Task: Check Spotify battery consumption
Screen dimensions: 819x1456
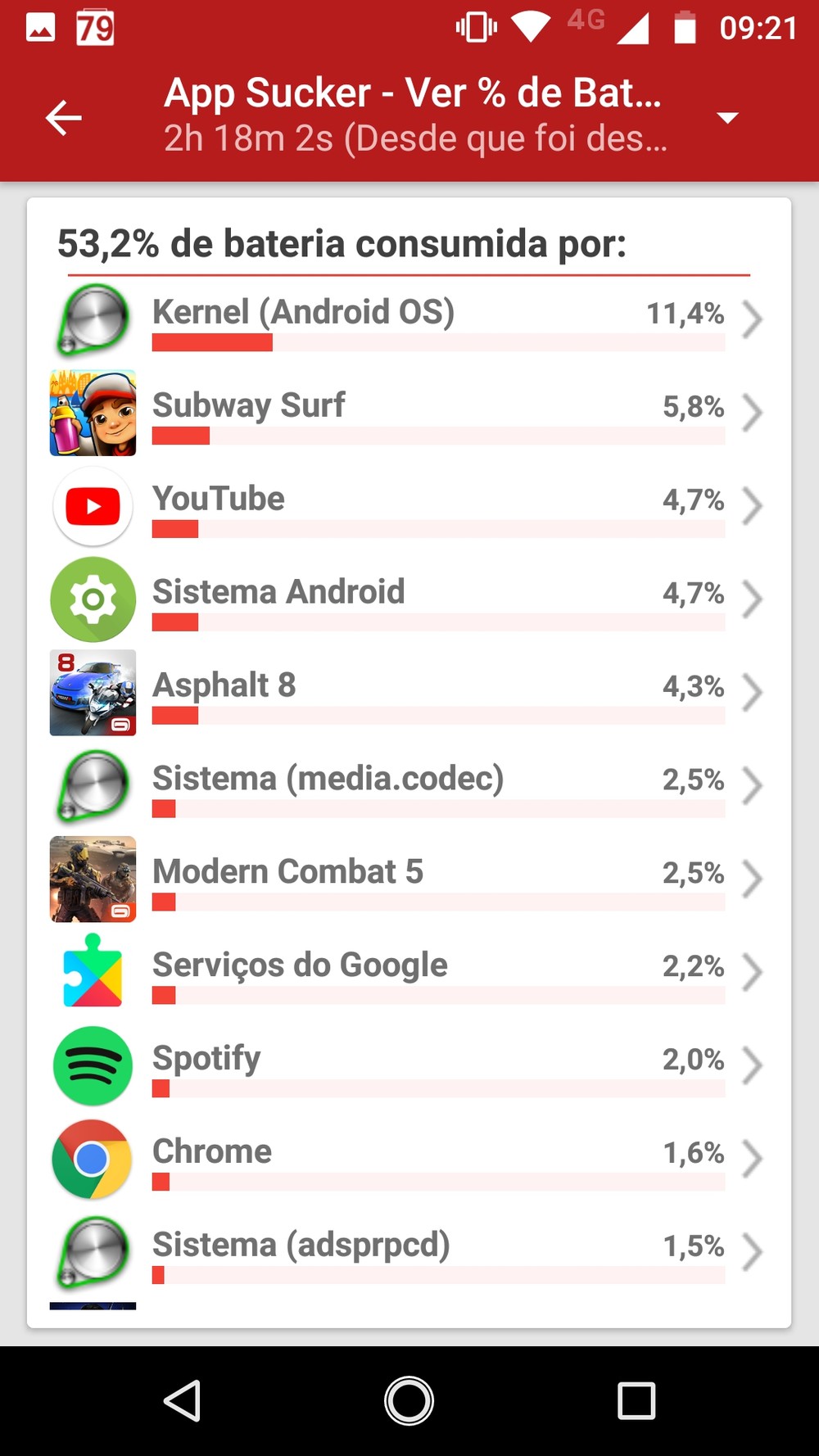Action: click(409, 1066)
